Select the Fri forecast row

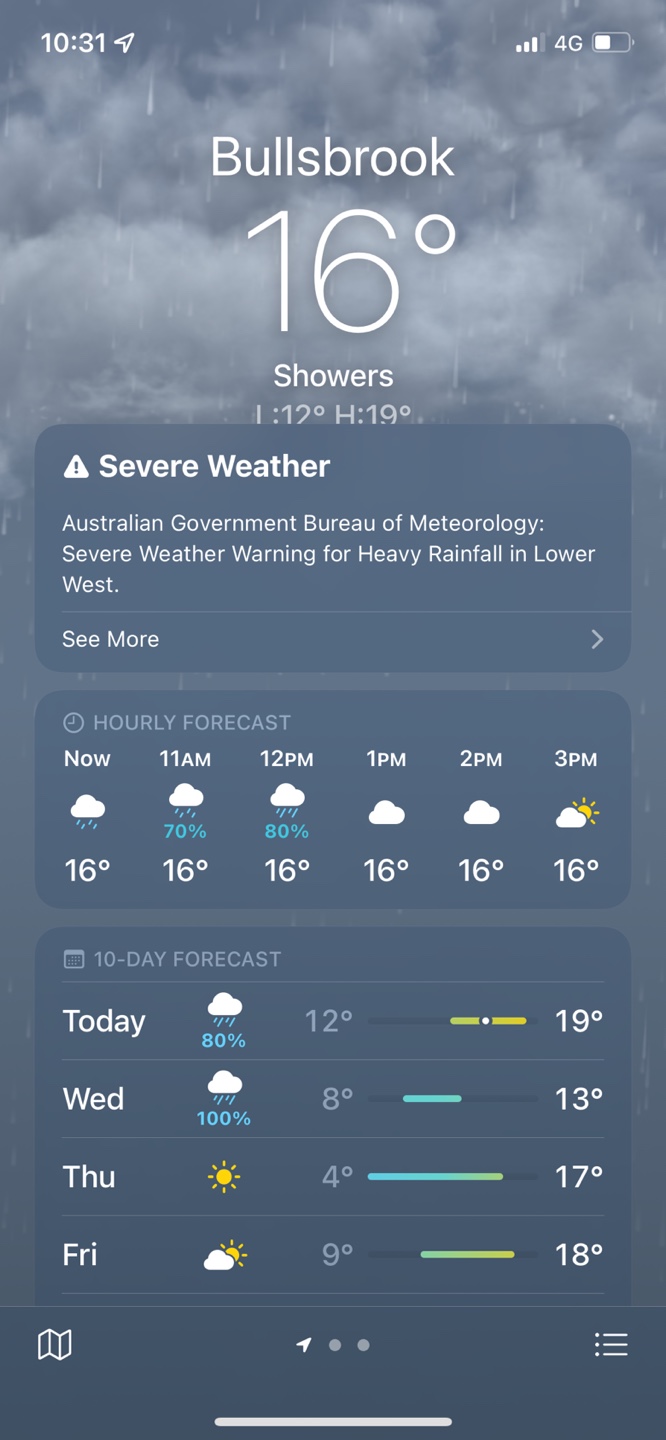coord(332,1255)
